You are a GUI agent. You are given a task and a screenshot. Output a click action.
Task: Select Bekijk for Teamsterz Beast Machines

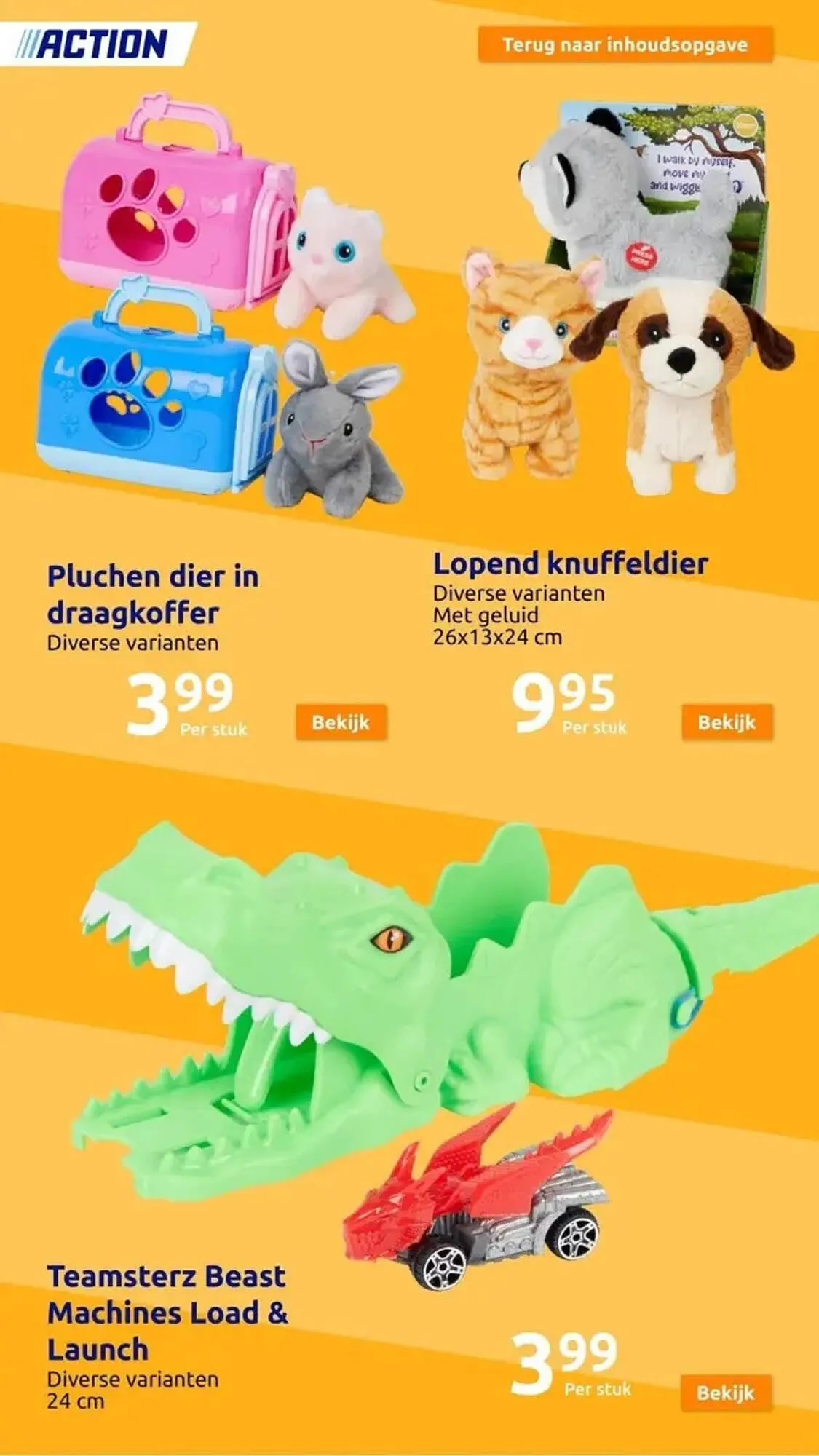(726, 1393)
